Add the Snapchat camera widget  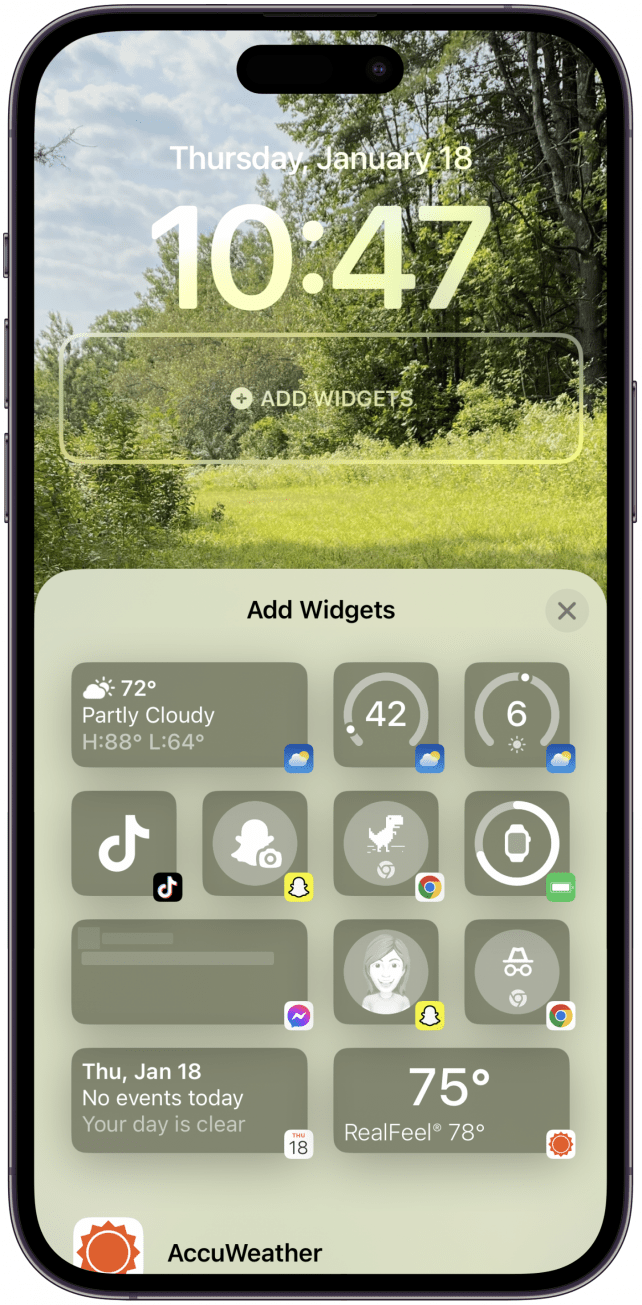[255, 843]
